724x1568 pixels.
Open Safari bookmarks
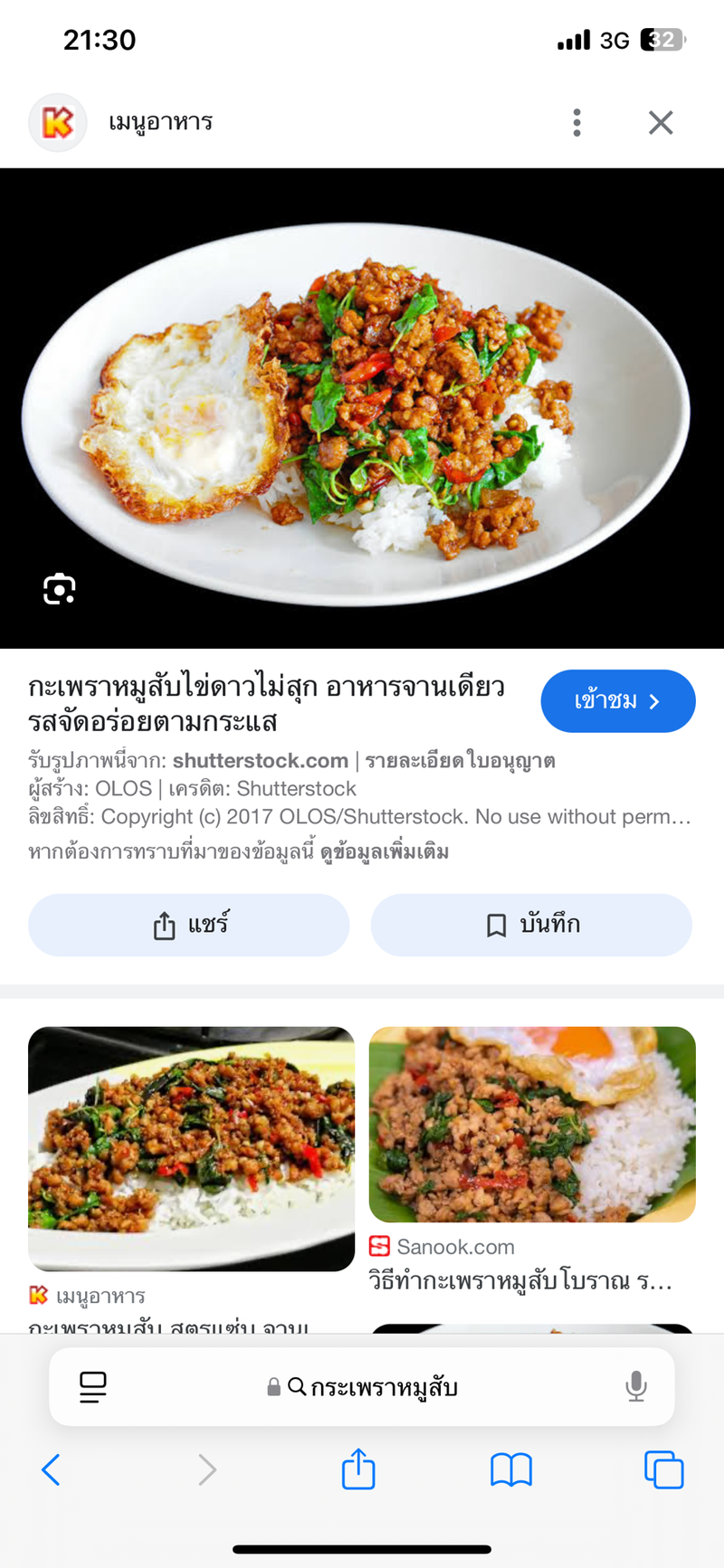click(511, 1470)
